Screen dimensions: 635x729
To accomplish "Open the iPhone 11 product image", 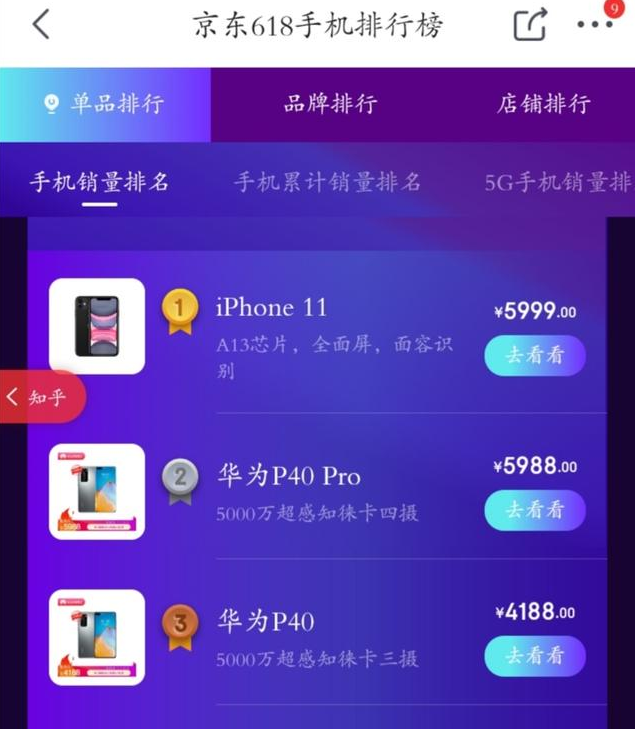I will click(97, 326).
